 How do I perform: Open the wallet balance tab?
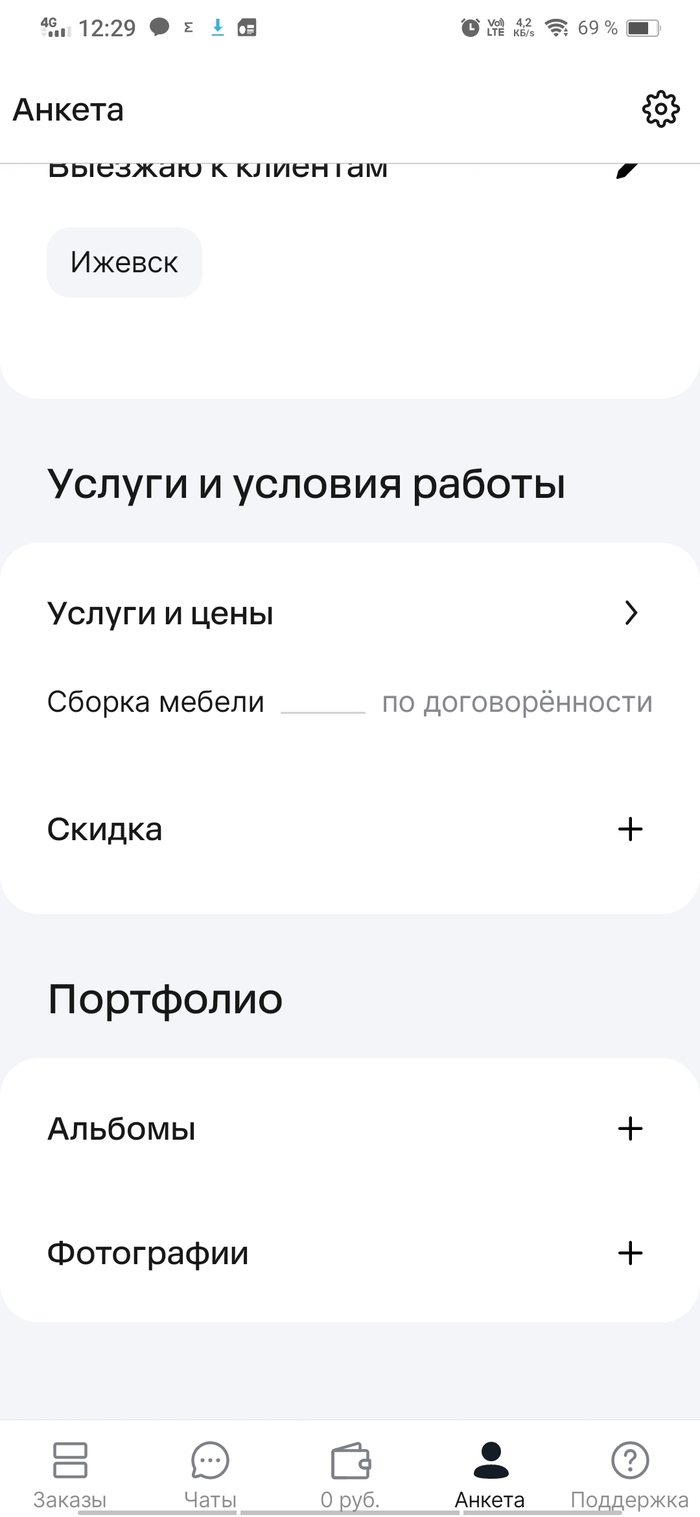[350, 1473]
